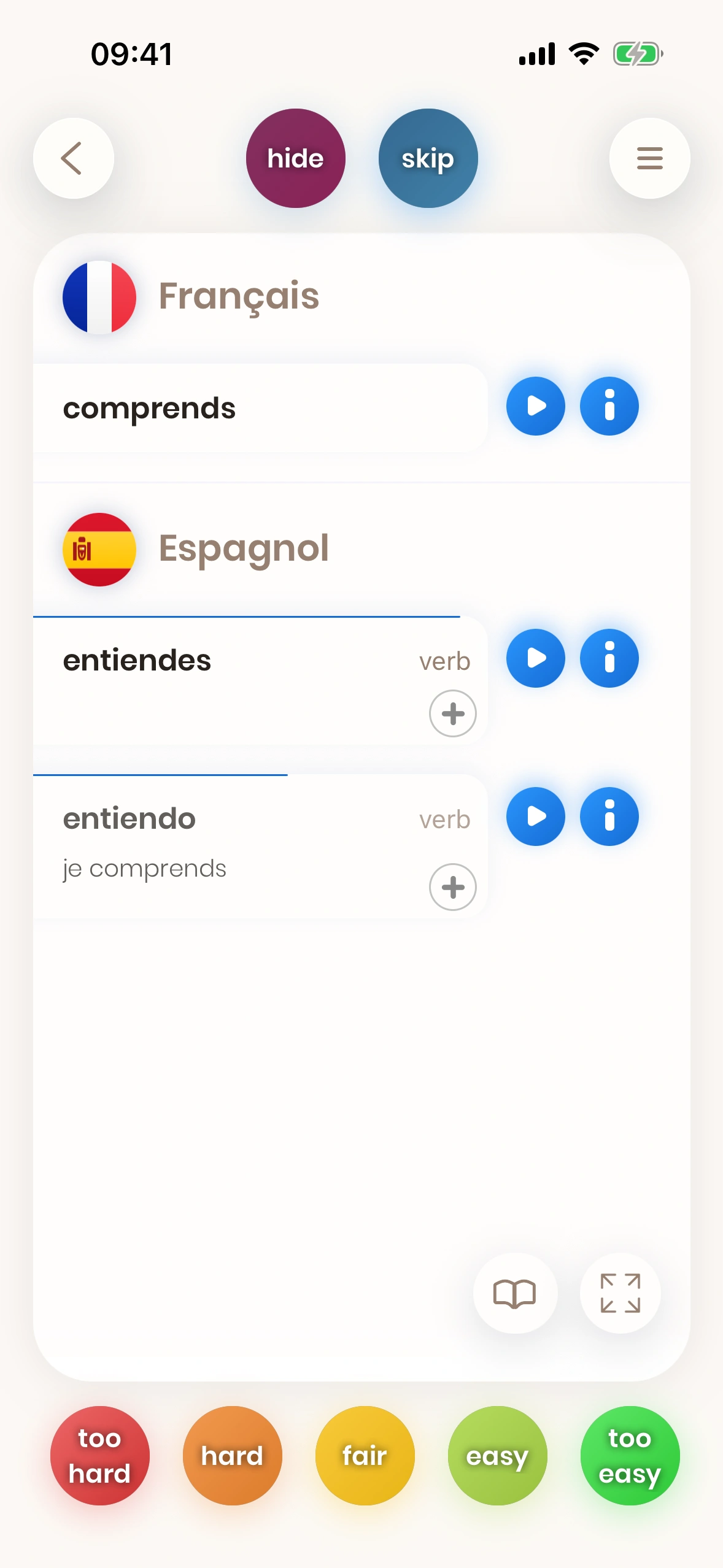Open the hamburger menu
The image size is (723, 1568).
[649, 158]
